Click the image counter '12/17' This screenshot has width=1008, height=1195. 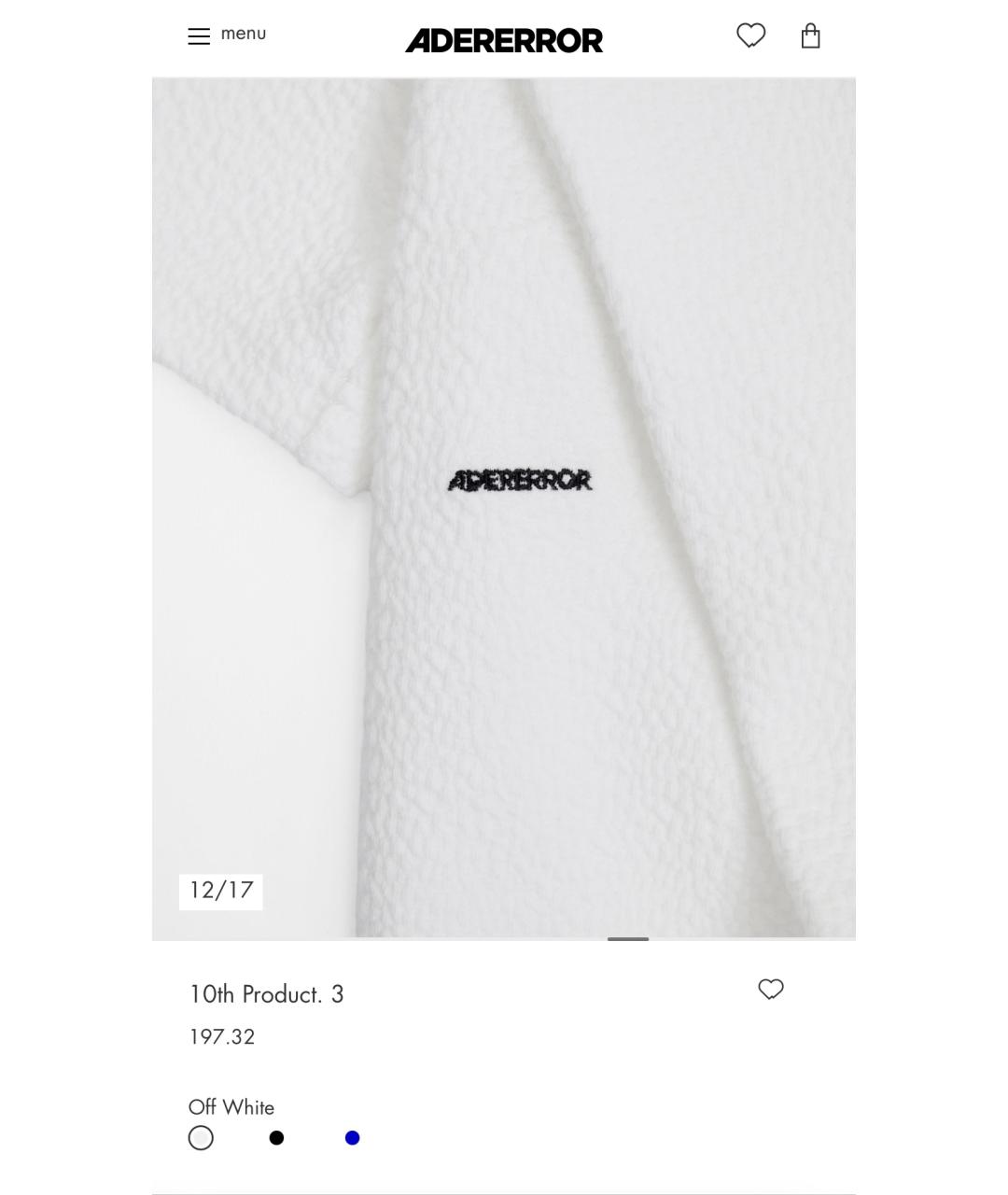221,891
